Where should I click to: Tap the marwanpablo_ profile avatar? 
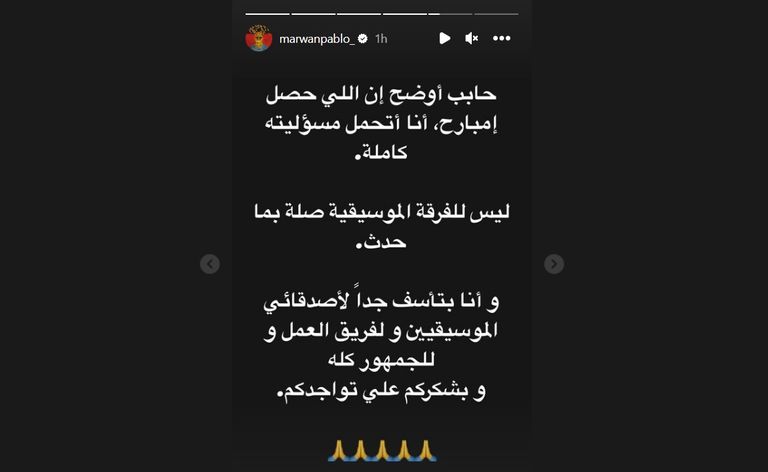259,39
